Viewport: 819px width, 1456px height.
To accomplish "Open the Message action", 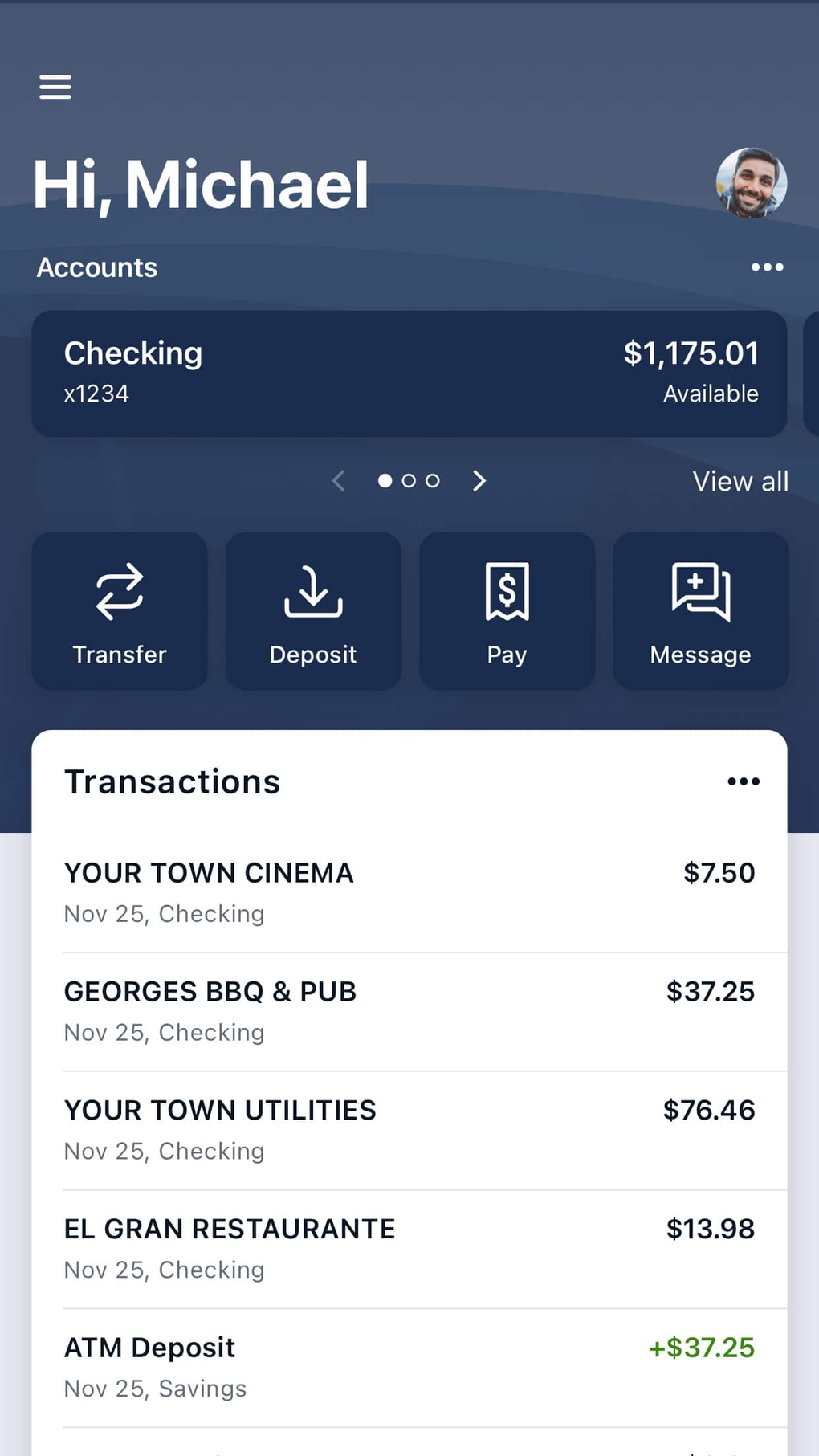I will click(700, 610).
